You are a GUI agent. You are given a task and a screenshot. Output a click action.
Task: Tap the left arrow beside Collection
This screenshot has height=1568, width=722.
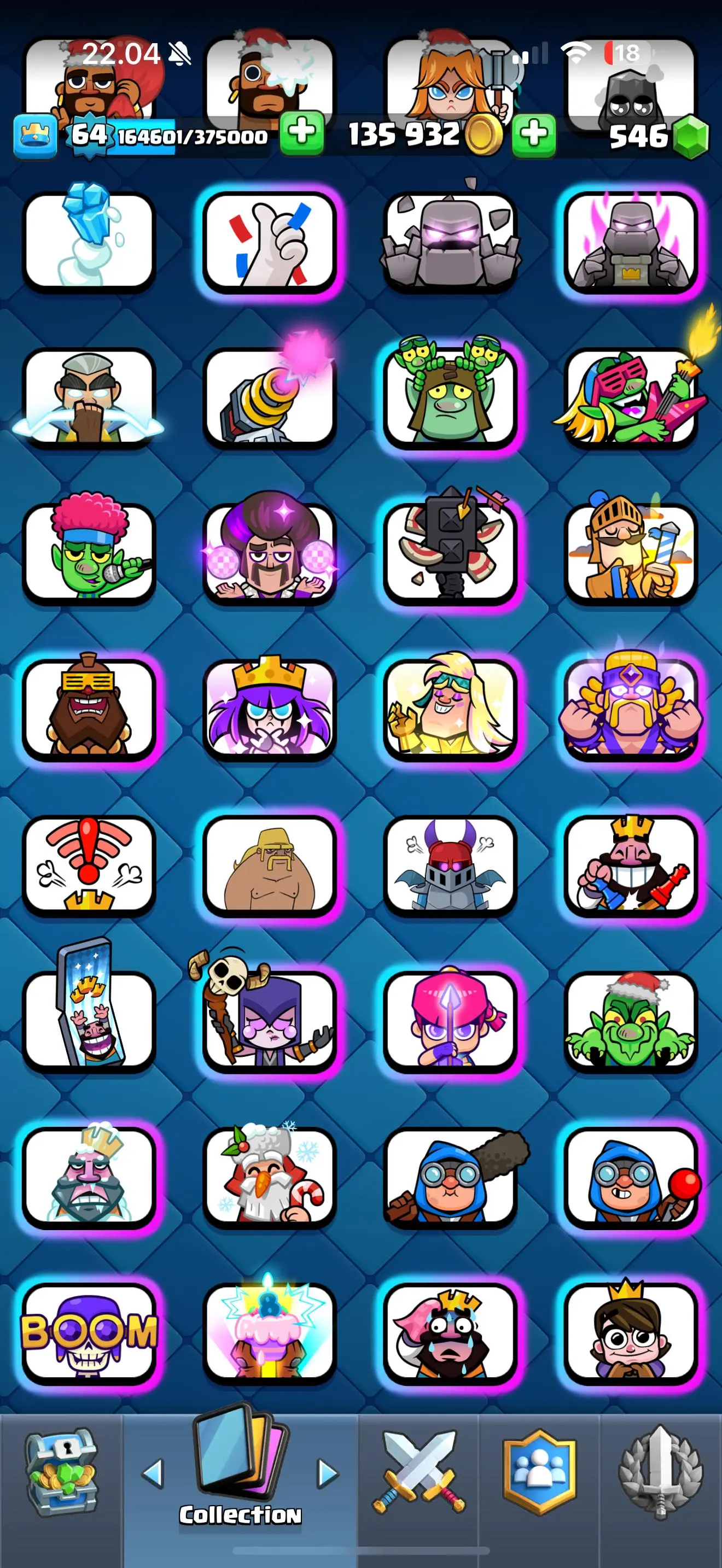153,1473
